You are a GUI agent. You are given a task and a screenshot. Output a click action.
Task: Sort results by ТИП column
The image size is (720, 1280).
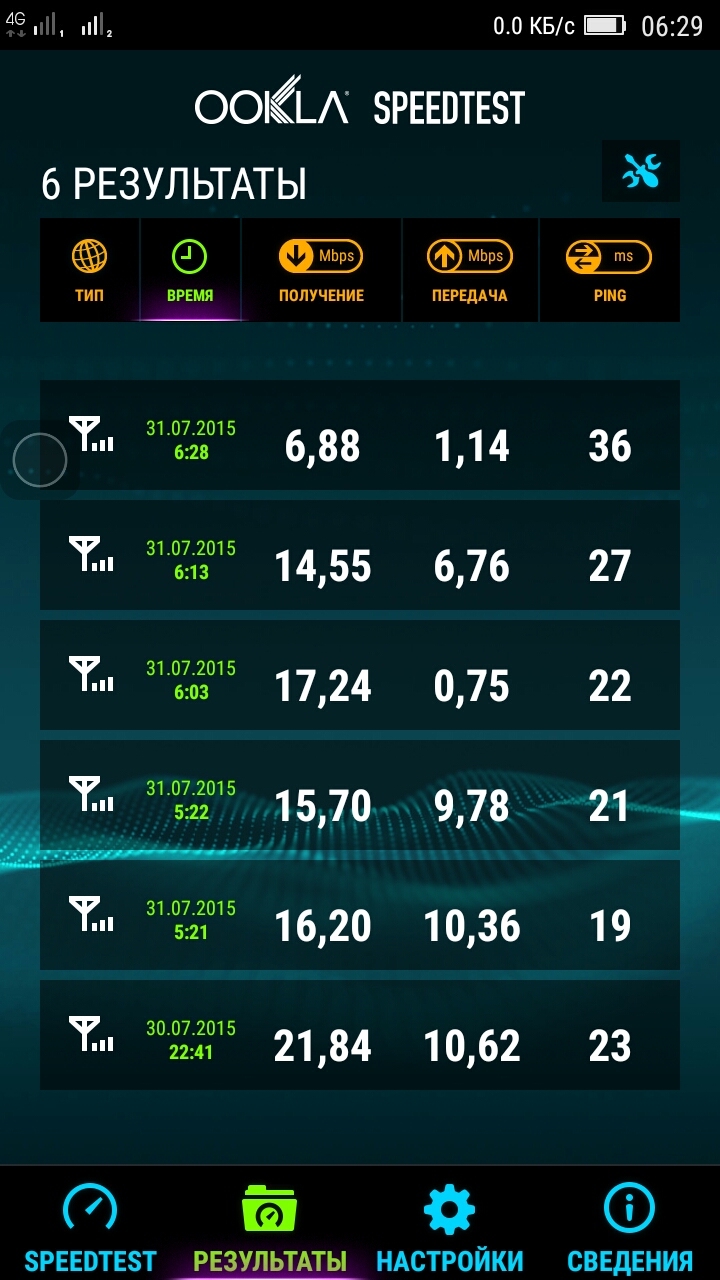89,270
